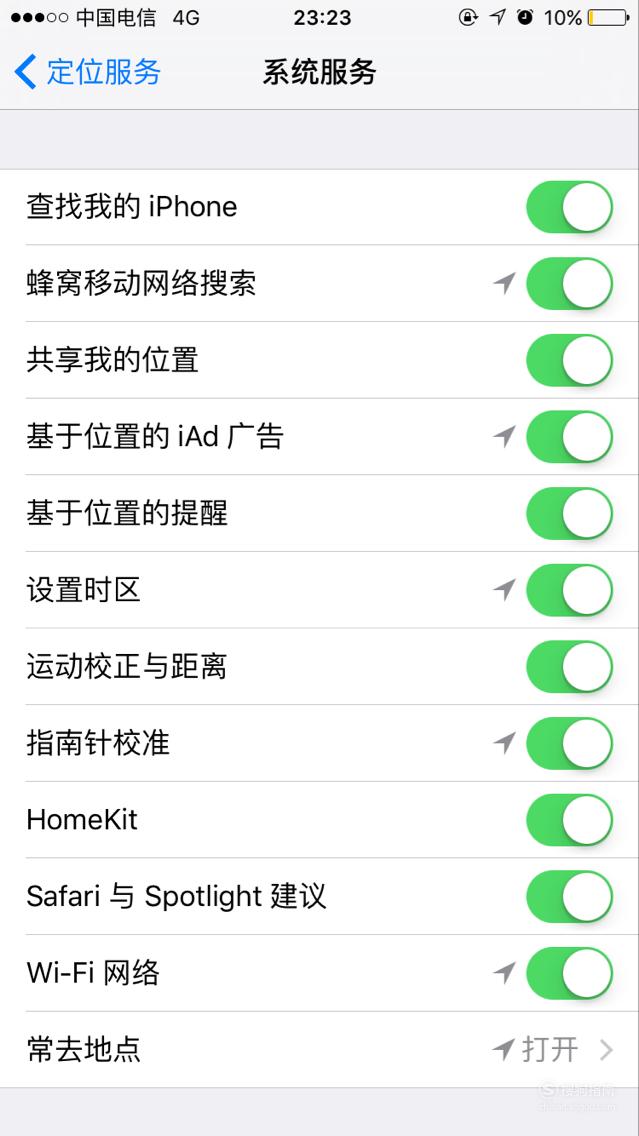Go back to 定位服务
This screenshot has width=639, height=1136.
click(88, 72)
